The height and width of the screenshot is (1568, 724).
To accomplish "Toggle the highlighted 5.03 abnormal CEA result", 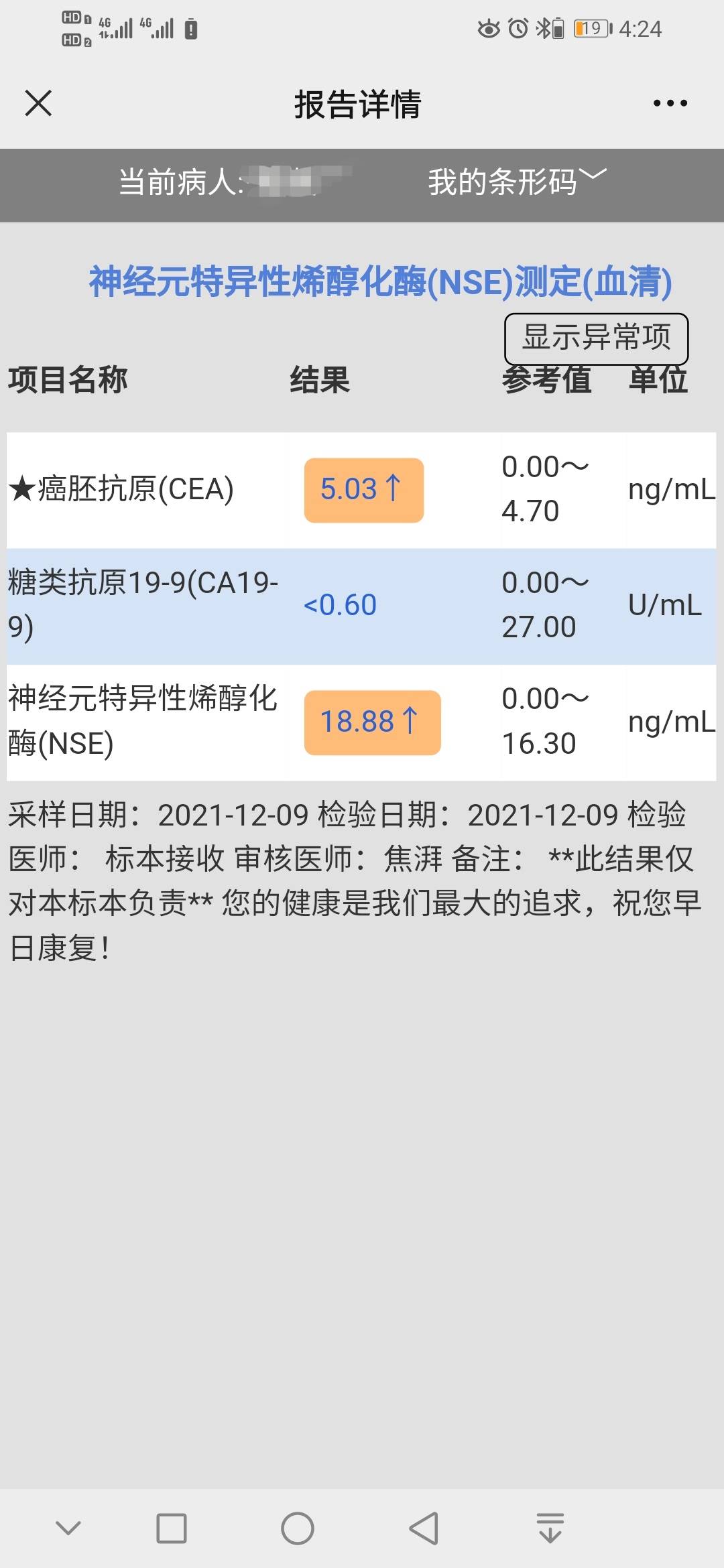I will [364, 489].
